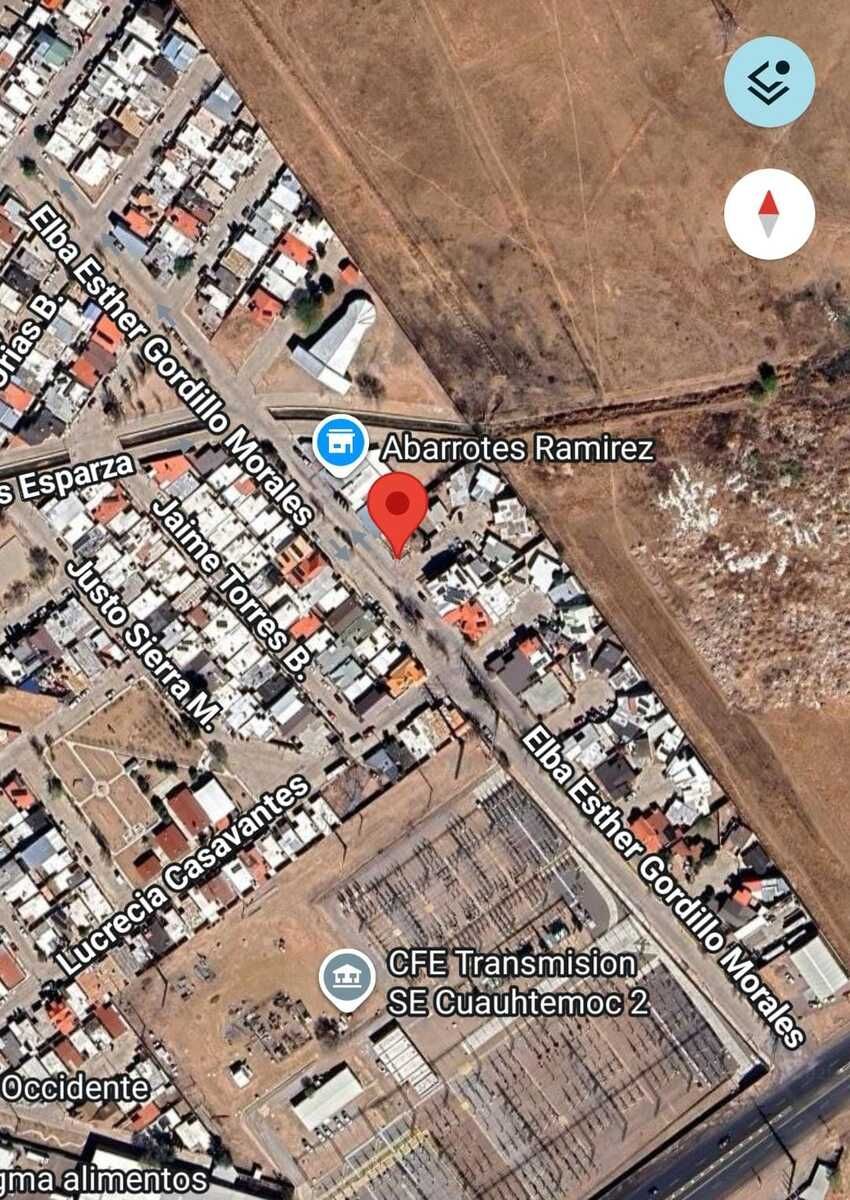The image size is (850, 1200).
Task: Select the blue shop marker beside Abarrotes Ramirez
Action: (x=340, y=443)
